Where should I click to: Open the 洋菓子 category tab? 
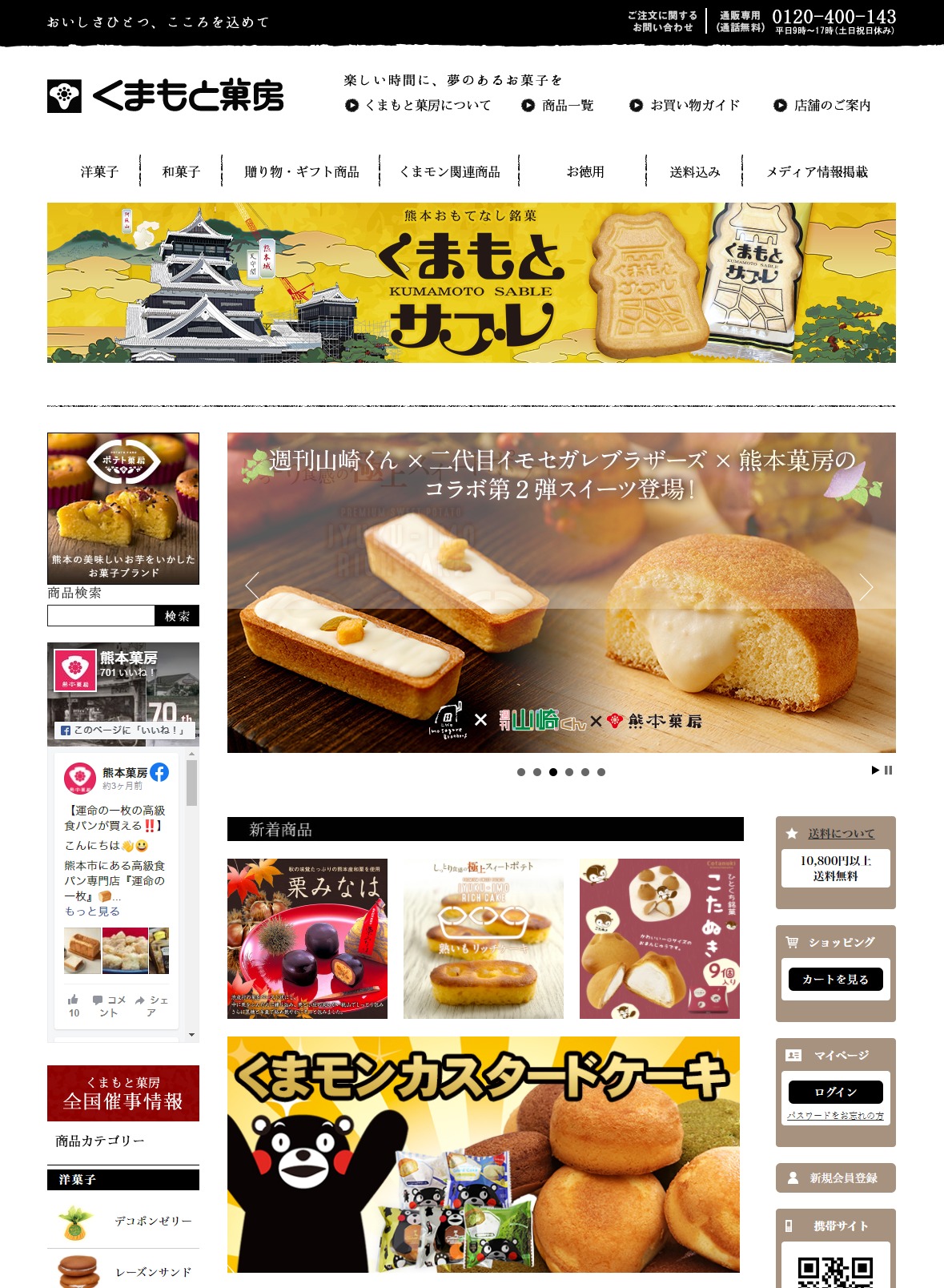tap(99, 172)
